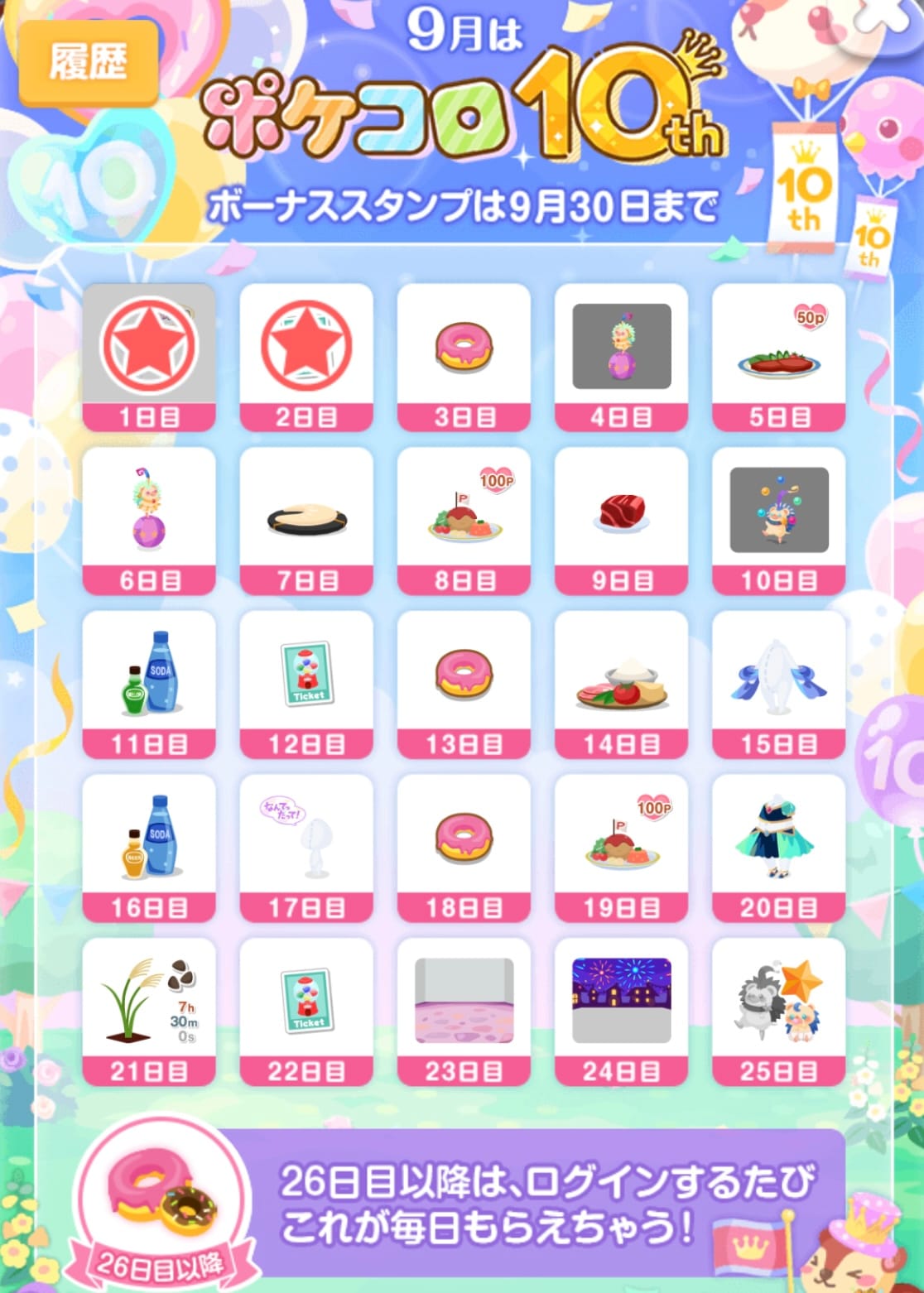Select the Day 3 strawberry donut reward
The width and height of the screenshot is (924, 1293).
464,349
